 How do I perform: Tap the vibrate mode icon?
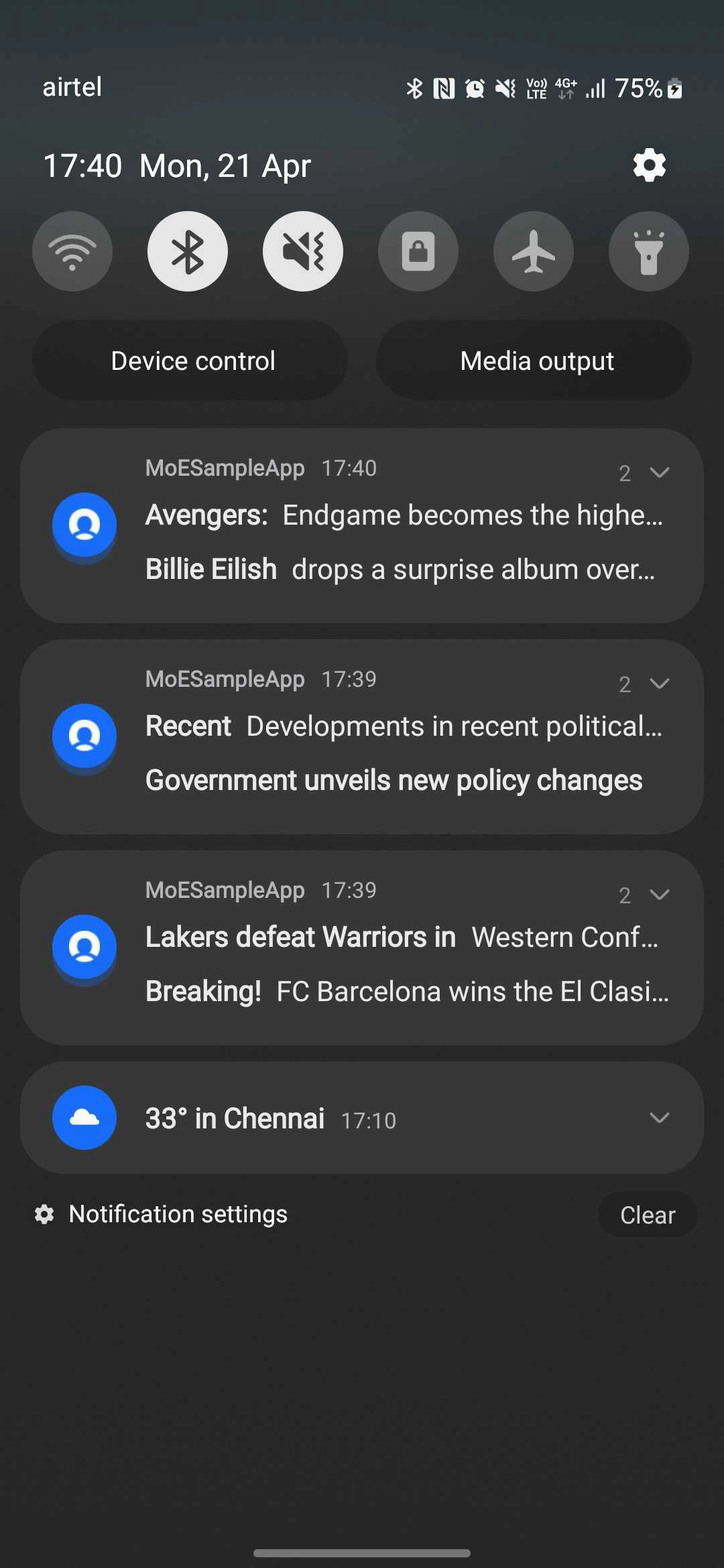click(x=303, y=251)
